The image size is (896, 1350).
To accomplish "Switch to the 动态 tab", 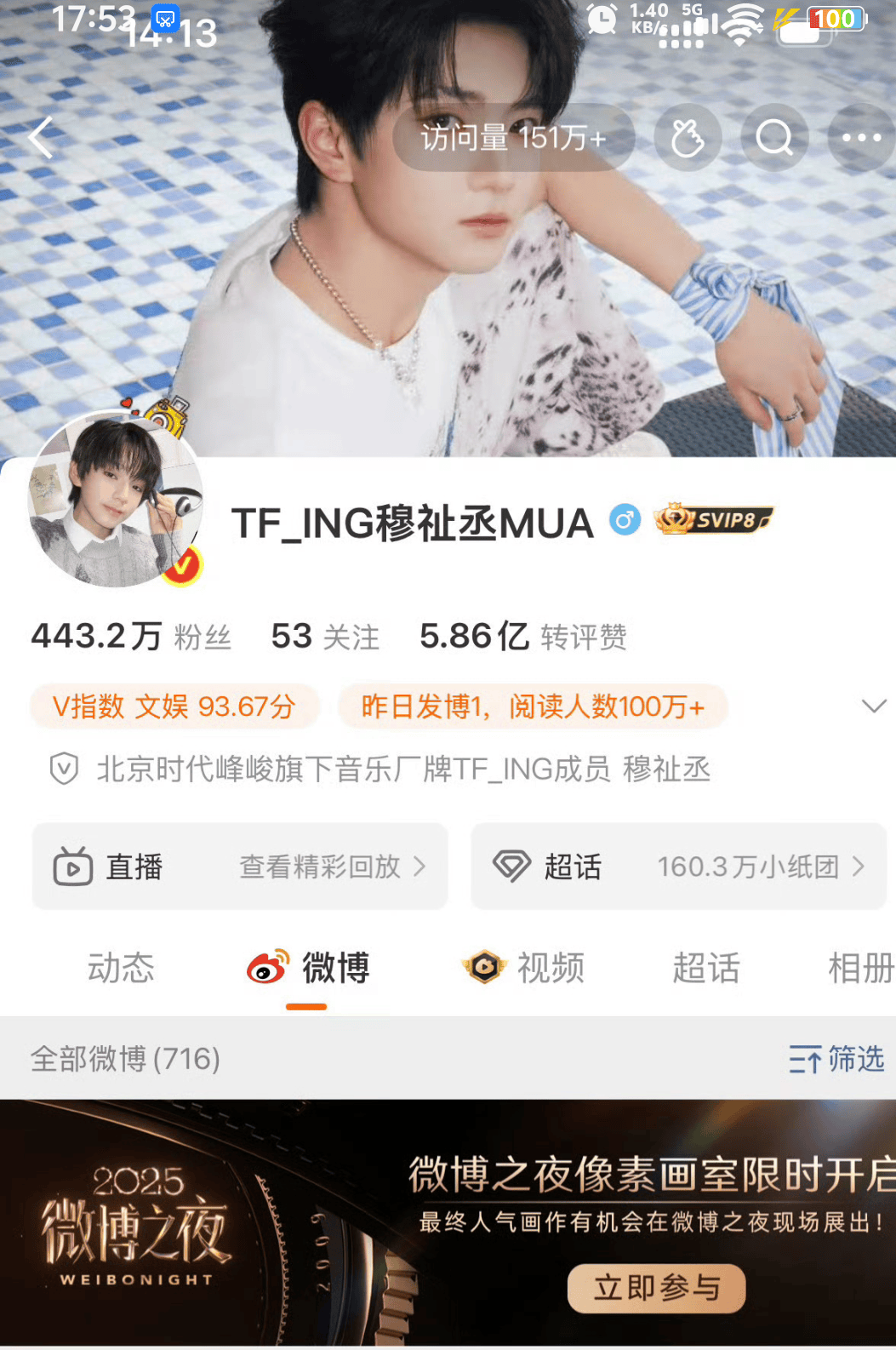I will tap(121, 969).
